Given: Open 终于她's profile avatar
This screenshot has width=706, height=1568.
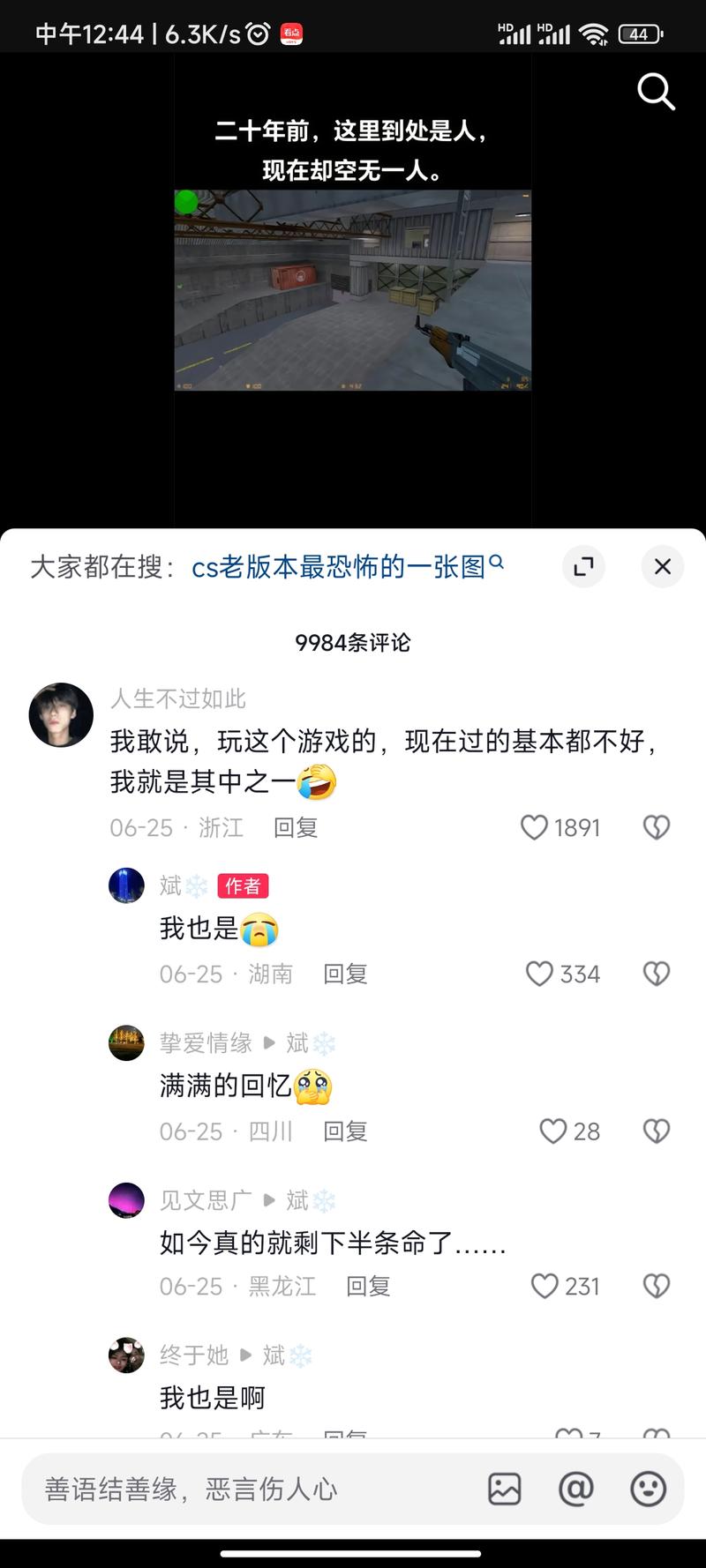Looking at the screenshot, I should (x=126, y=1355).
